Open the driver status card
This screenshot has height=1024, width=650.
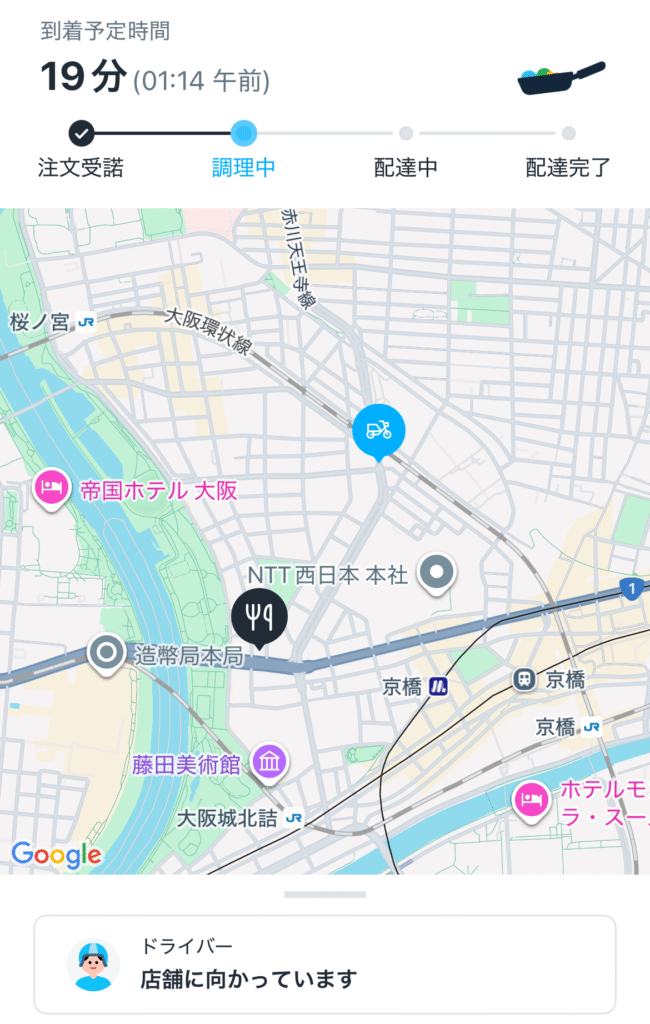coord(325,965)
